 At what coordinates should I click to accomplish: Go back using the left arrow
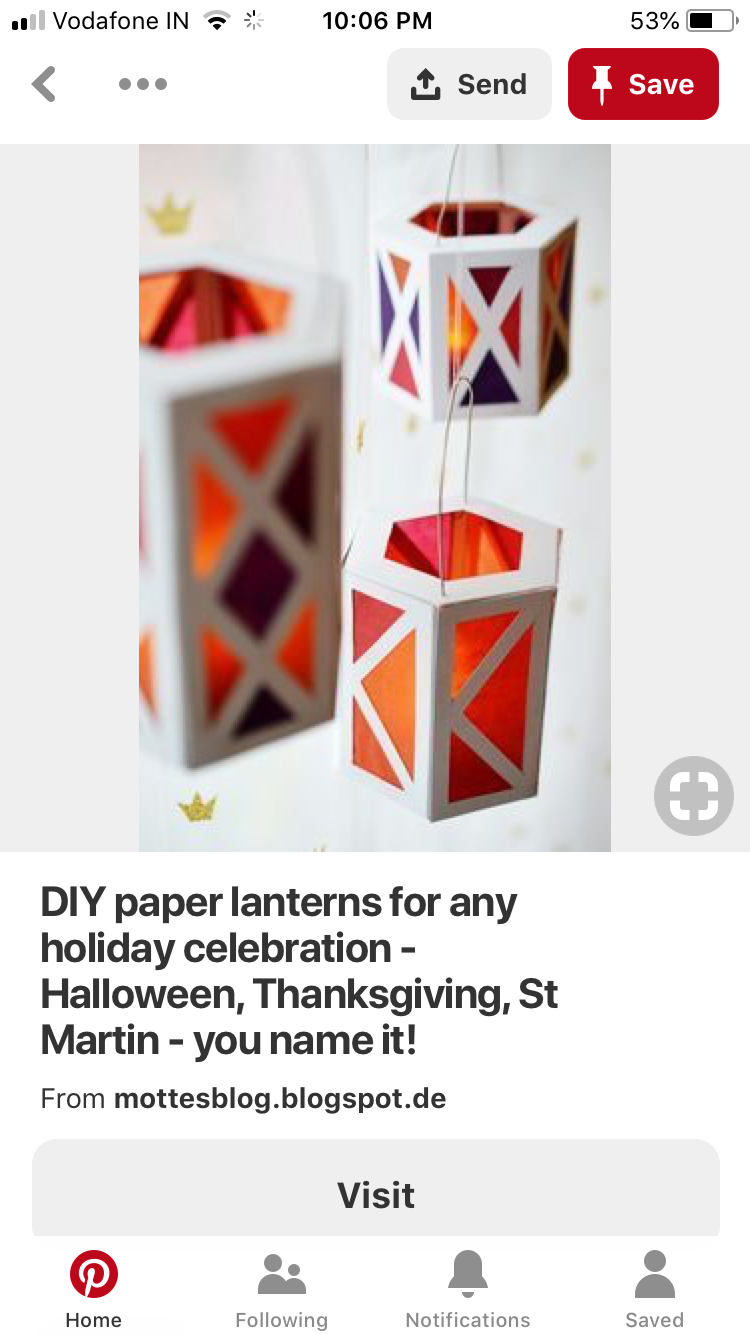(x=44, y=84)
